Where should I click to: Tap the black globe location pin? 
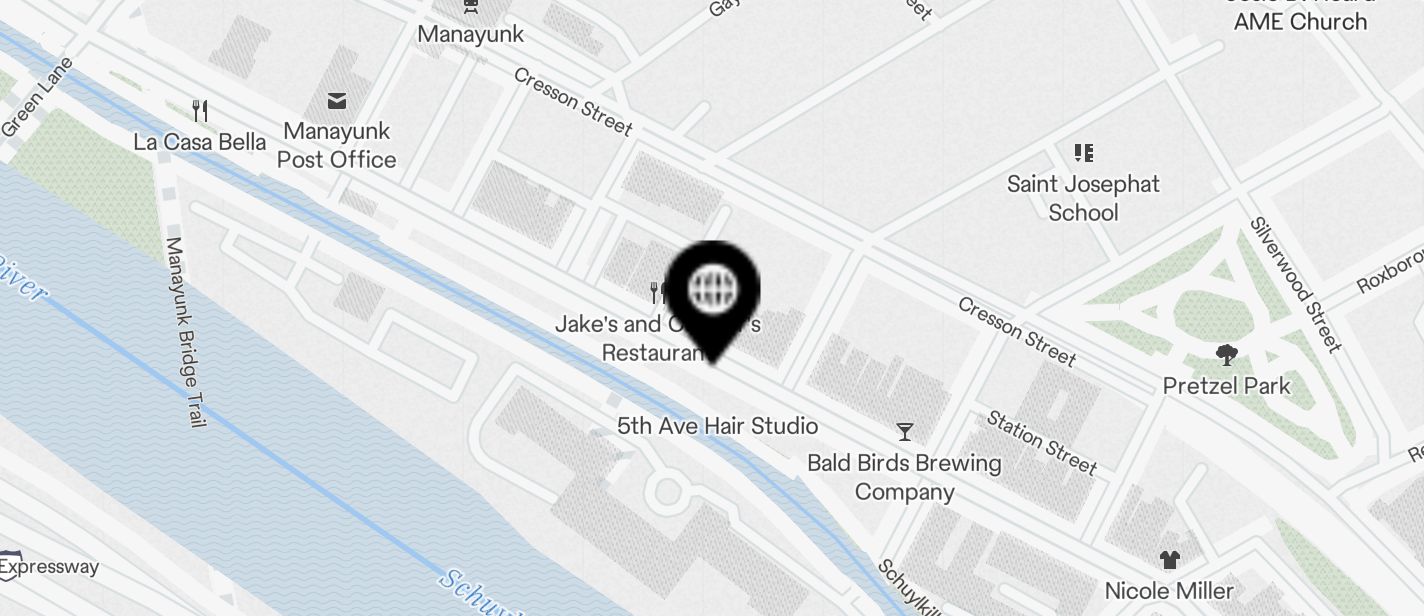click(713, 292)
